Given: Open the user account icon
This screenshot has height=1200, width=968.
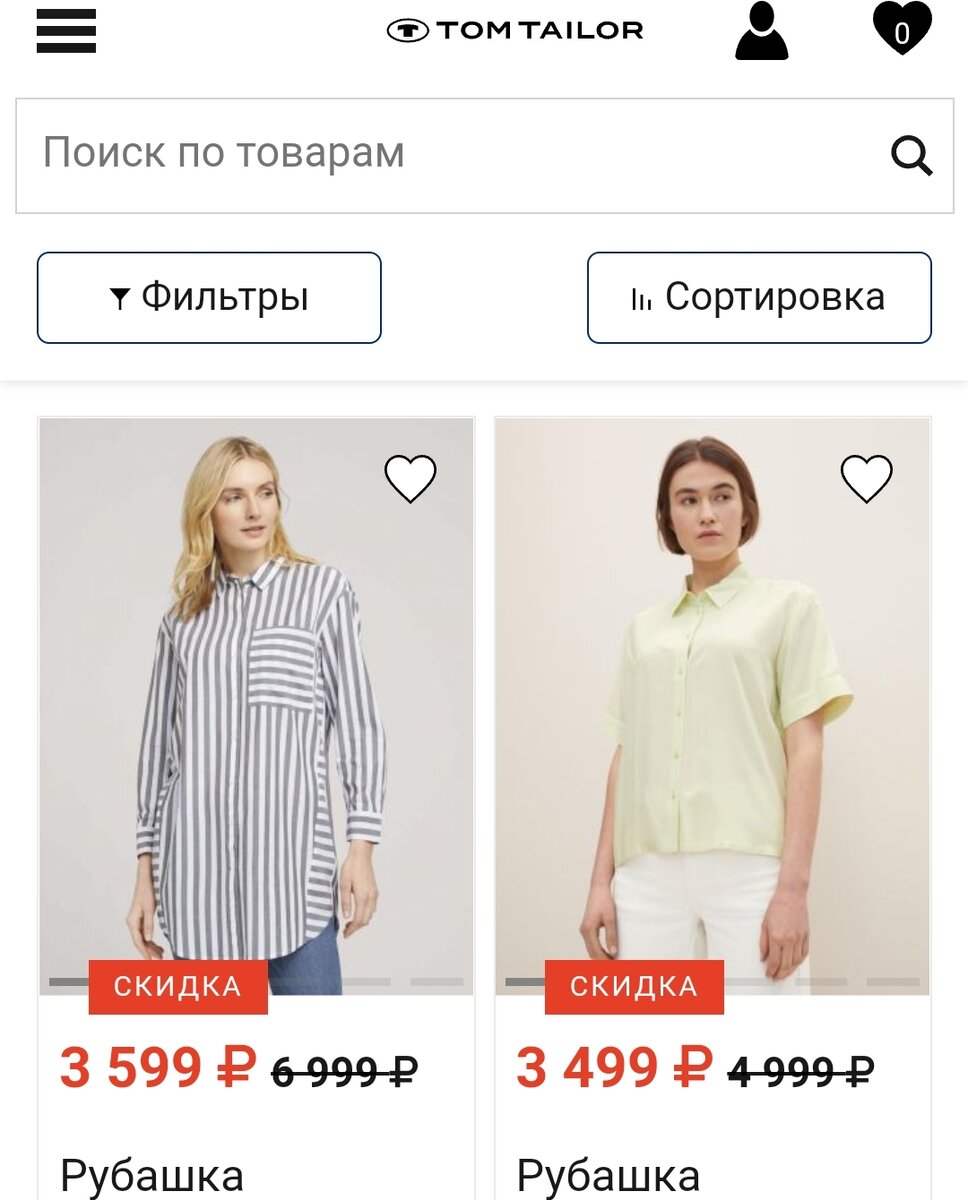Looking at the screenshot, I should 763,30.
